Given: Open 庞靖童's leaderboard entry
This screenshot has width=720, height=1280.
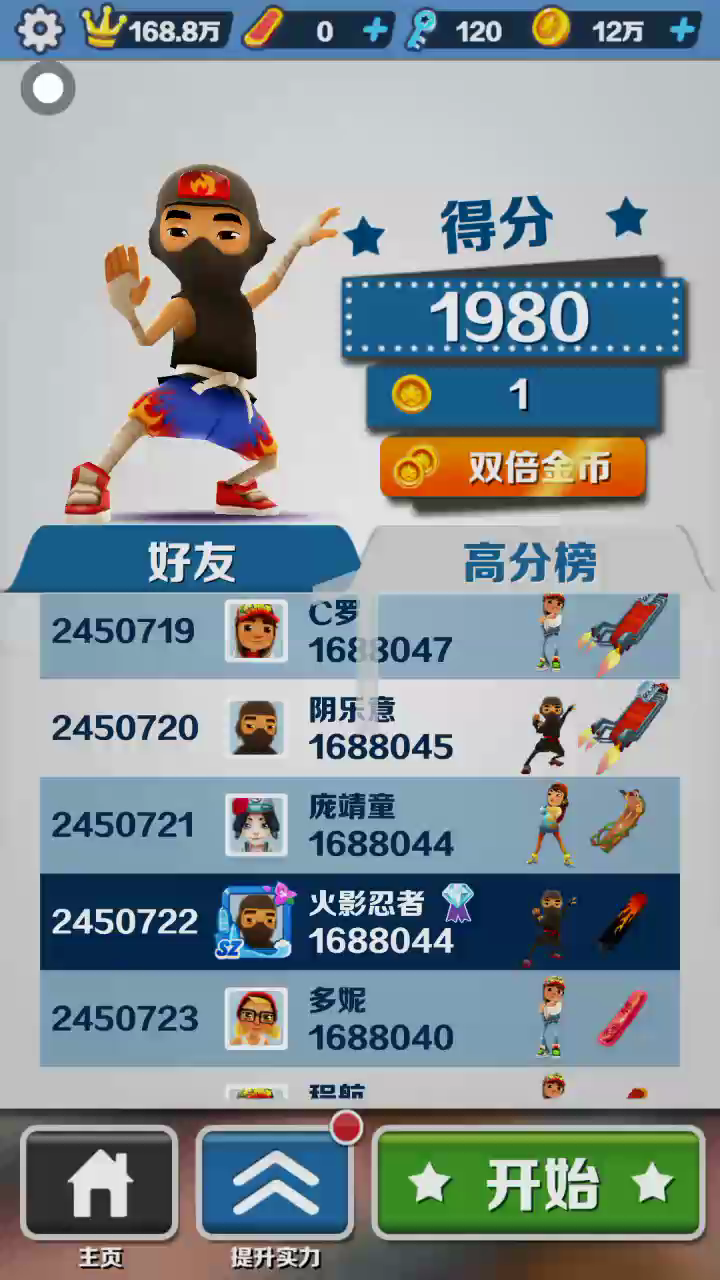Looking at the screenshot, I should pos(360,825).
